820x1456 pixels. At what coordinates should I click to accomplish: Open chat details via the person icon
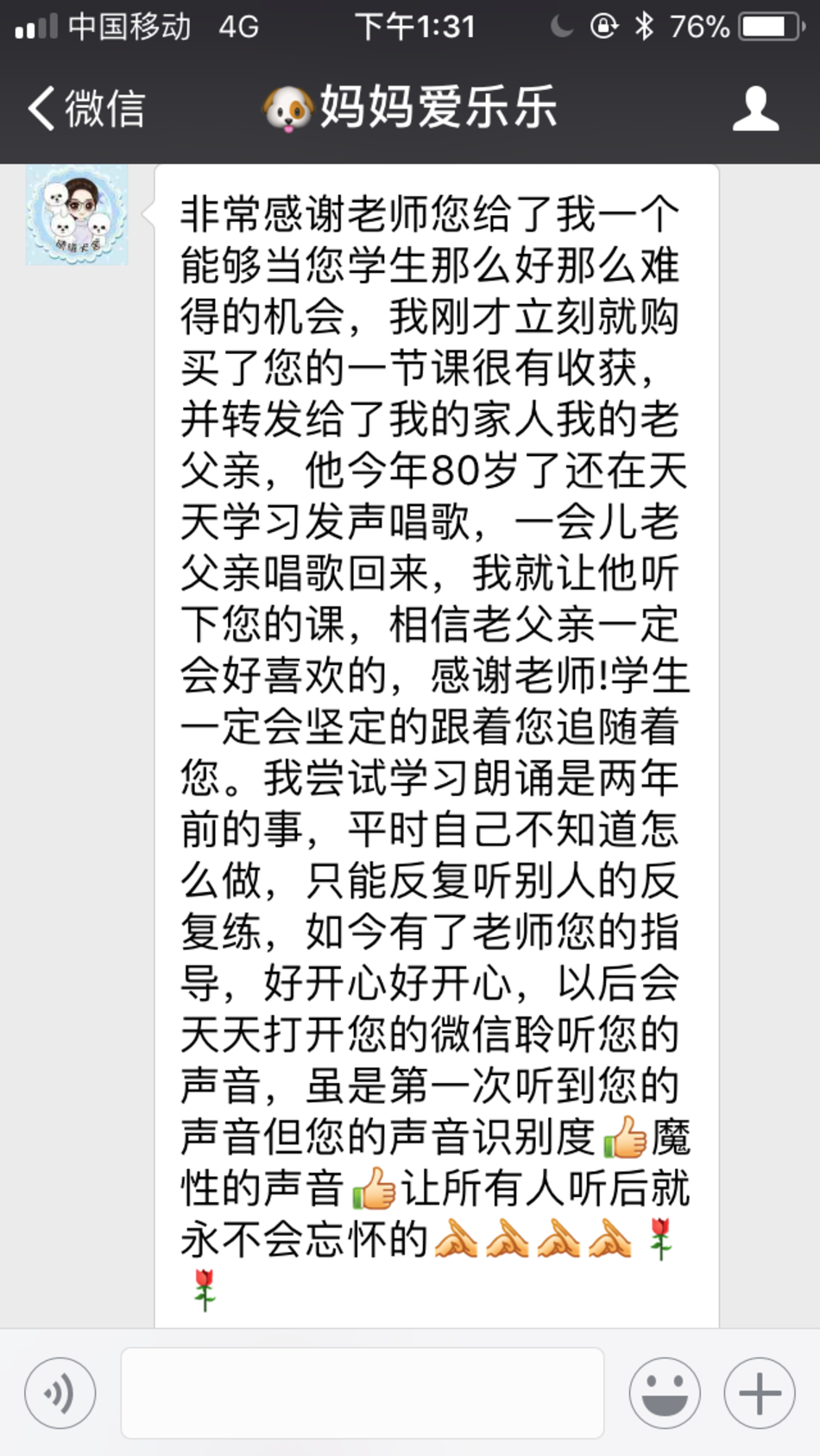click(x=755, y=109)
